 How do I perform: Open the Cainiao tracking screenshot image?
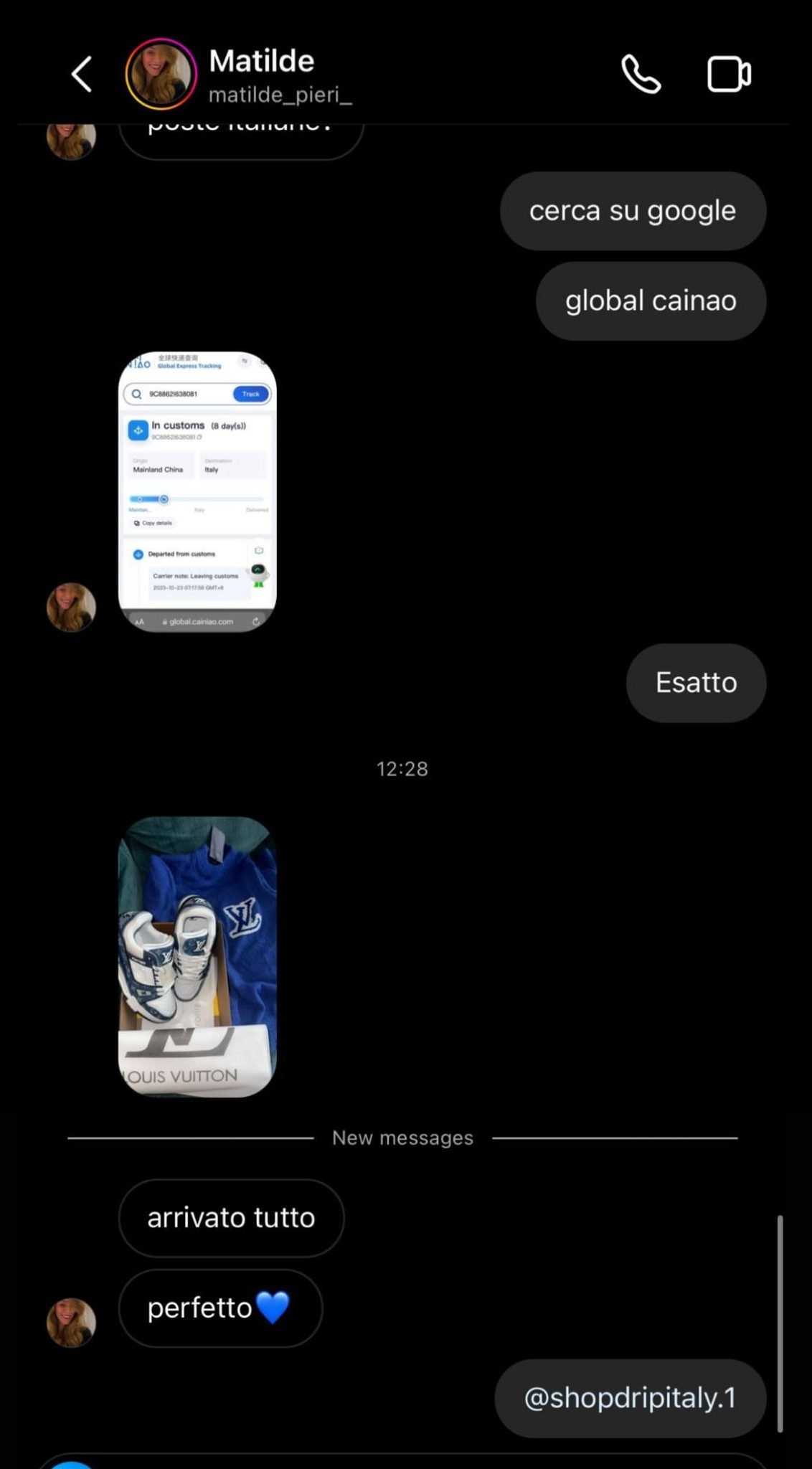pos(197,491)
